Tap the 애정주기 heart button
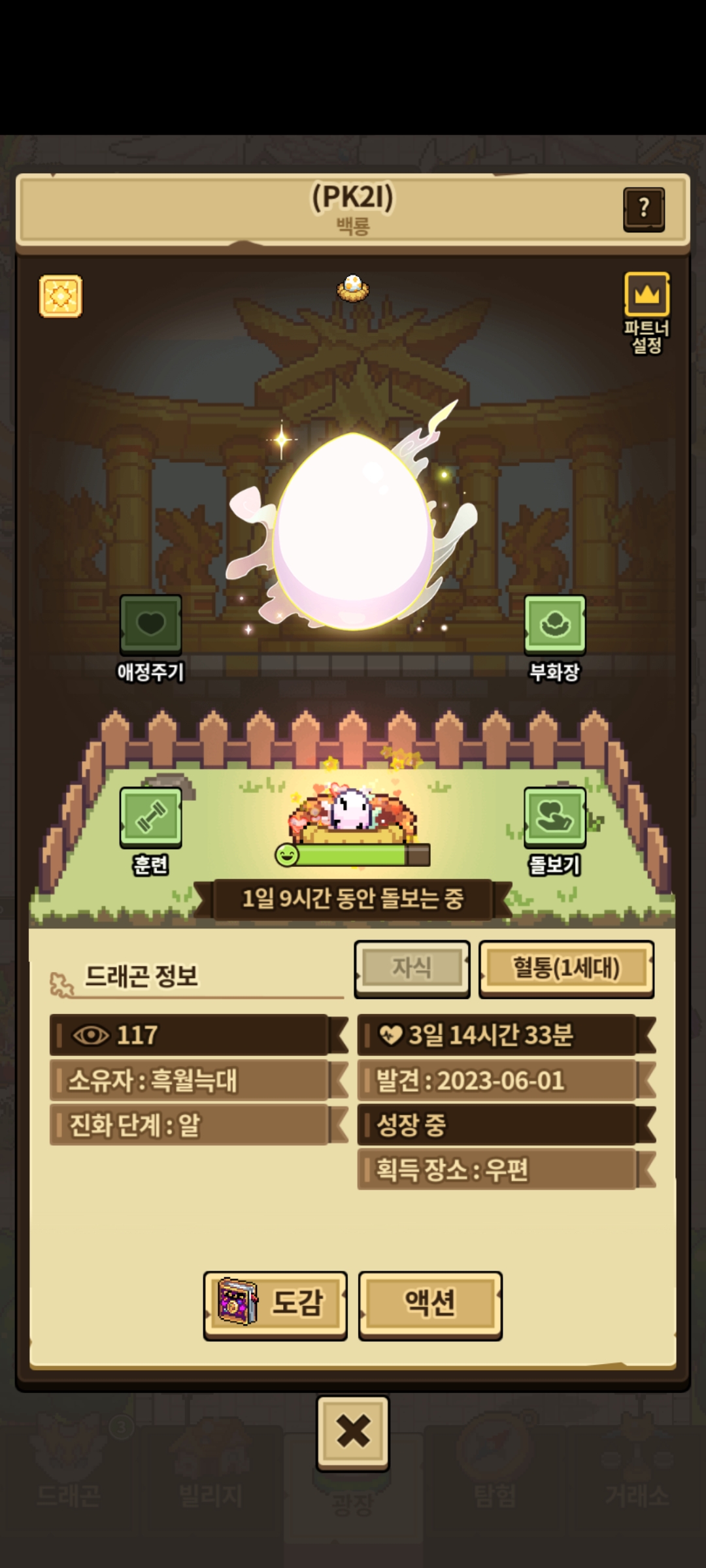The image size is (706, 1568). click(x=150, y=625)
